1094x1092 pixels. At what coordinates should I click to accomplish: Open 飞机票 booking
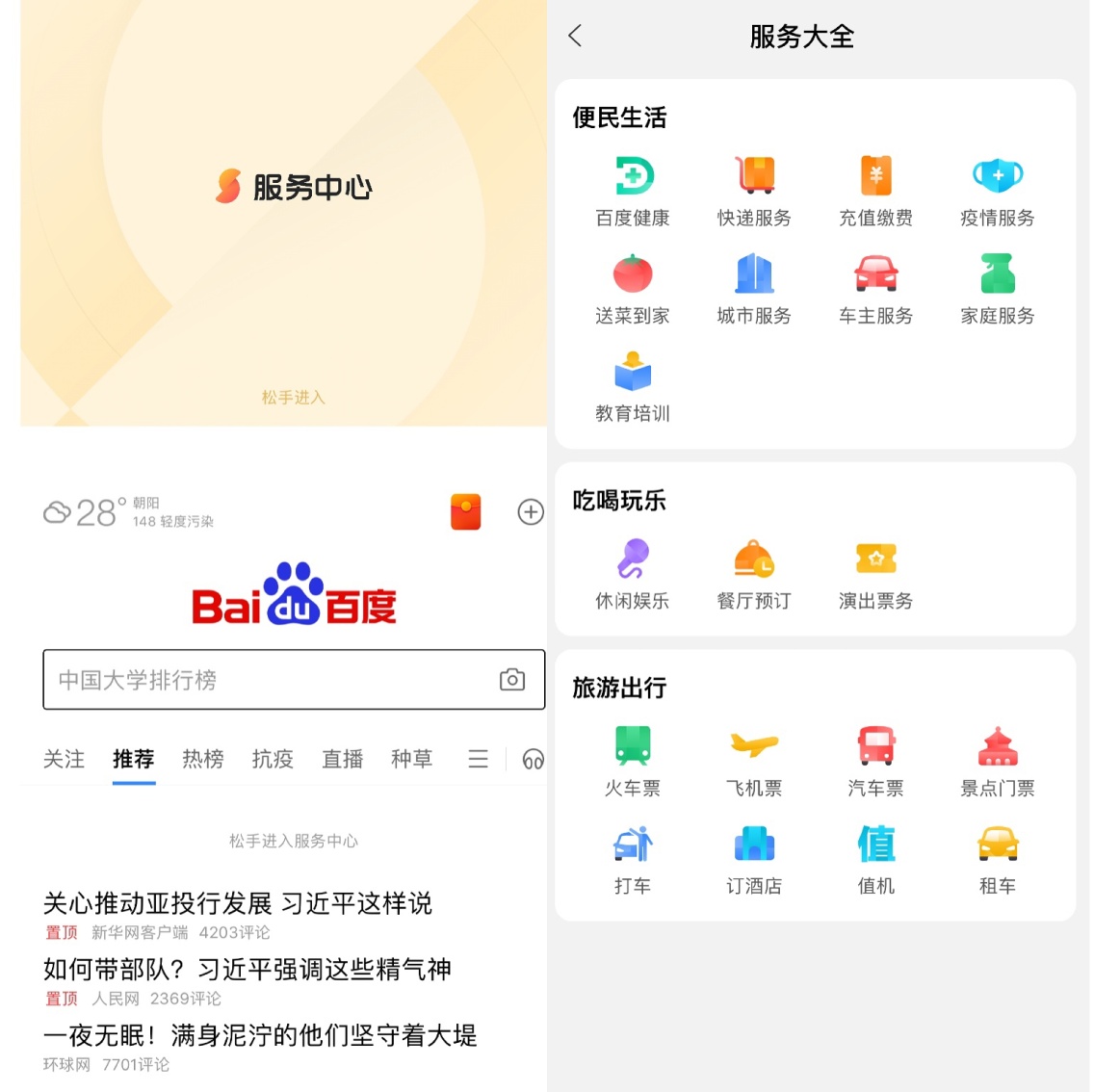pos(754,762)
